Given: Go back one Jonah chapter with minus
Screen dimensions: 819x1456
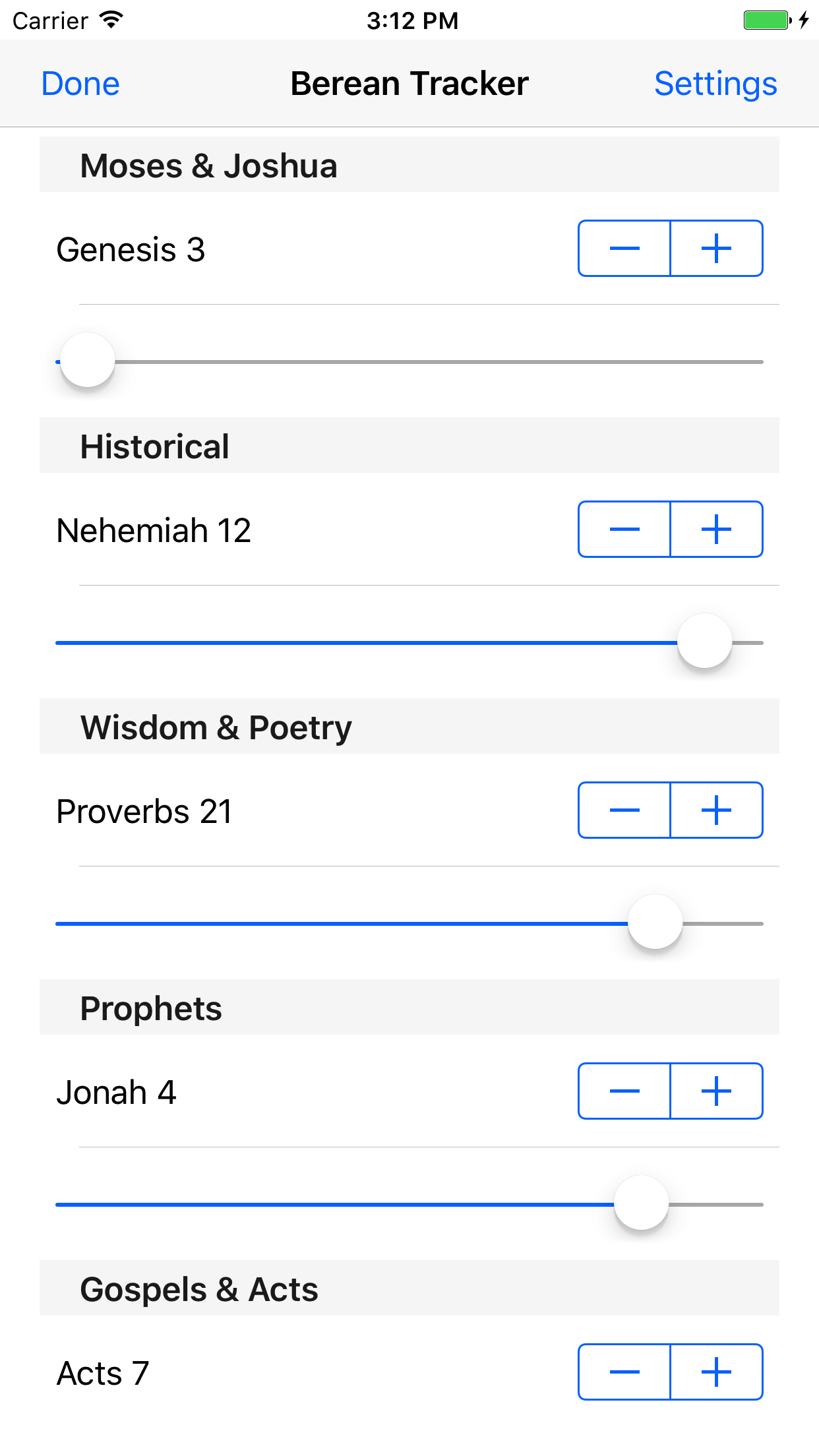Looking at the screenshot, I should [624, 1091].
